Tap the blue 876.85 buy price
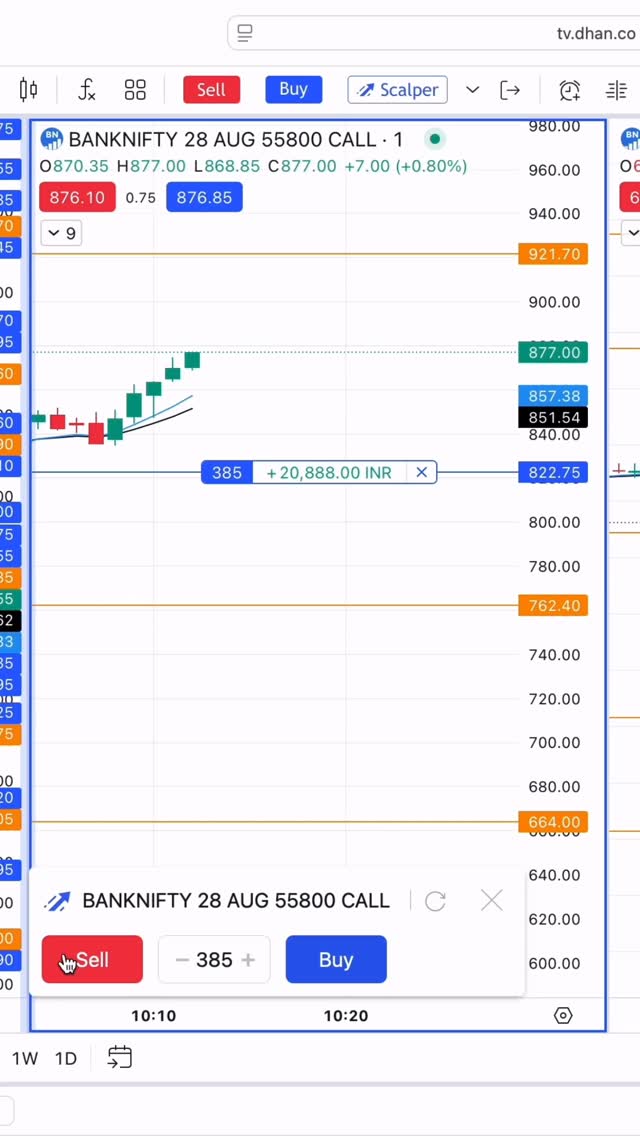The height and width of the screenshot is (1136, 640). [204, 197]
